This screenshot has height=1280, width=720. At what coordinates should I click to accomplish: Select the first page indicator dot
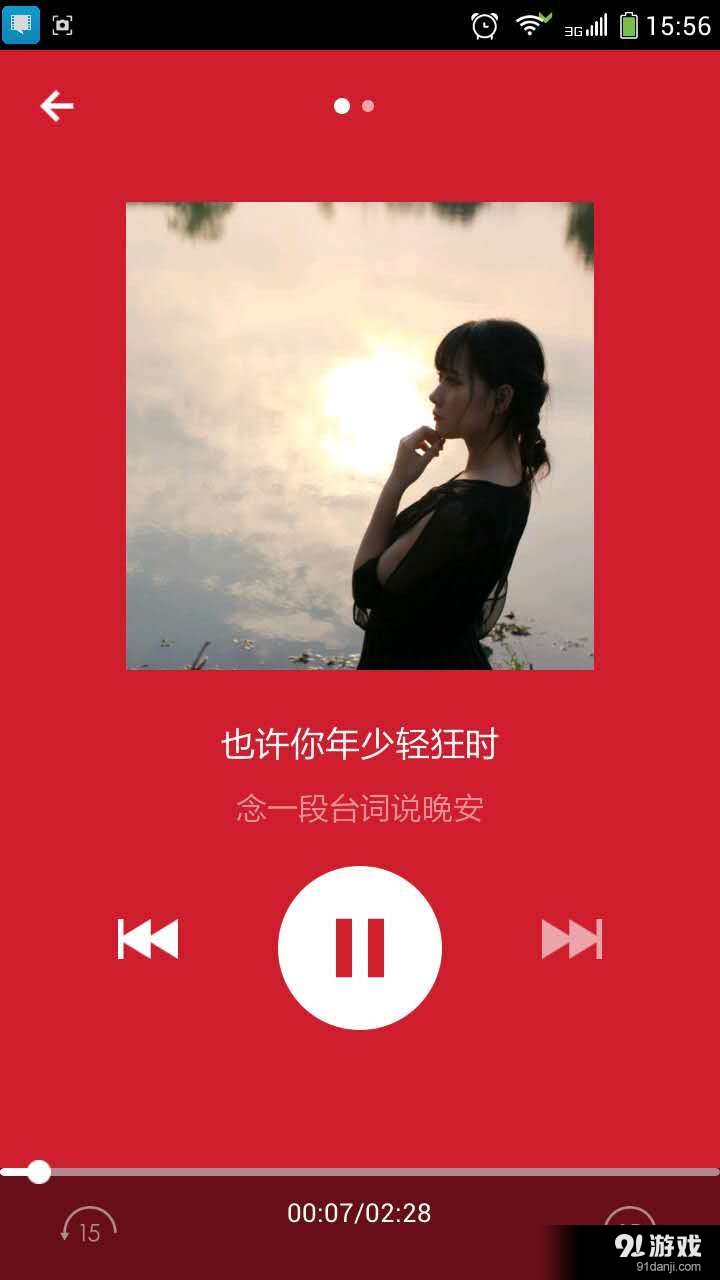coord(341,105)
